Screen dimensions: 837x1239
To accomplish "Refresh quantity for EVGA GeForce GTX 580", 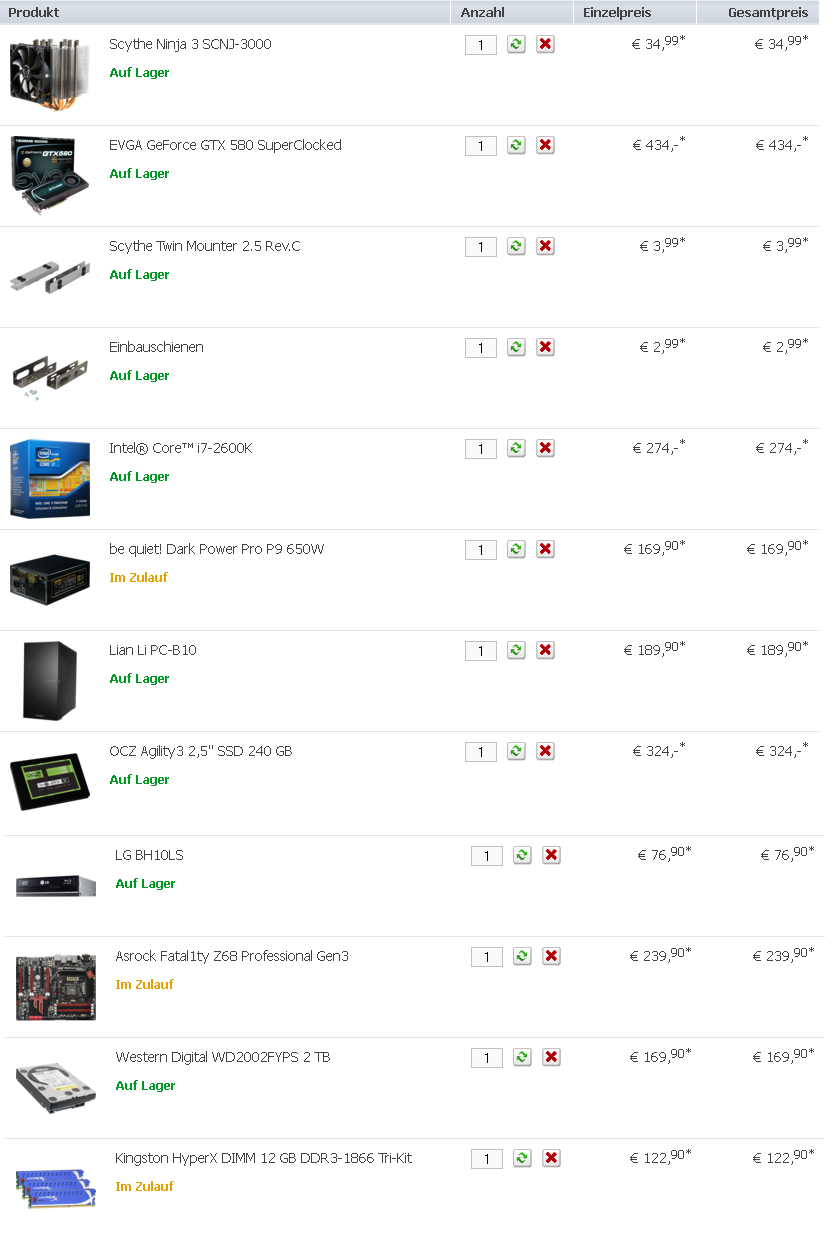I will (516, 145).
